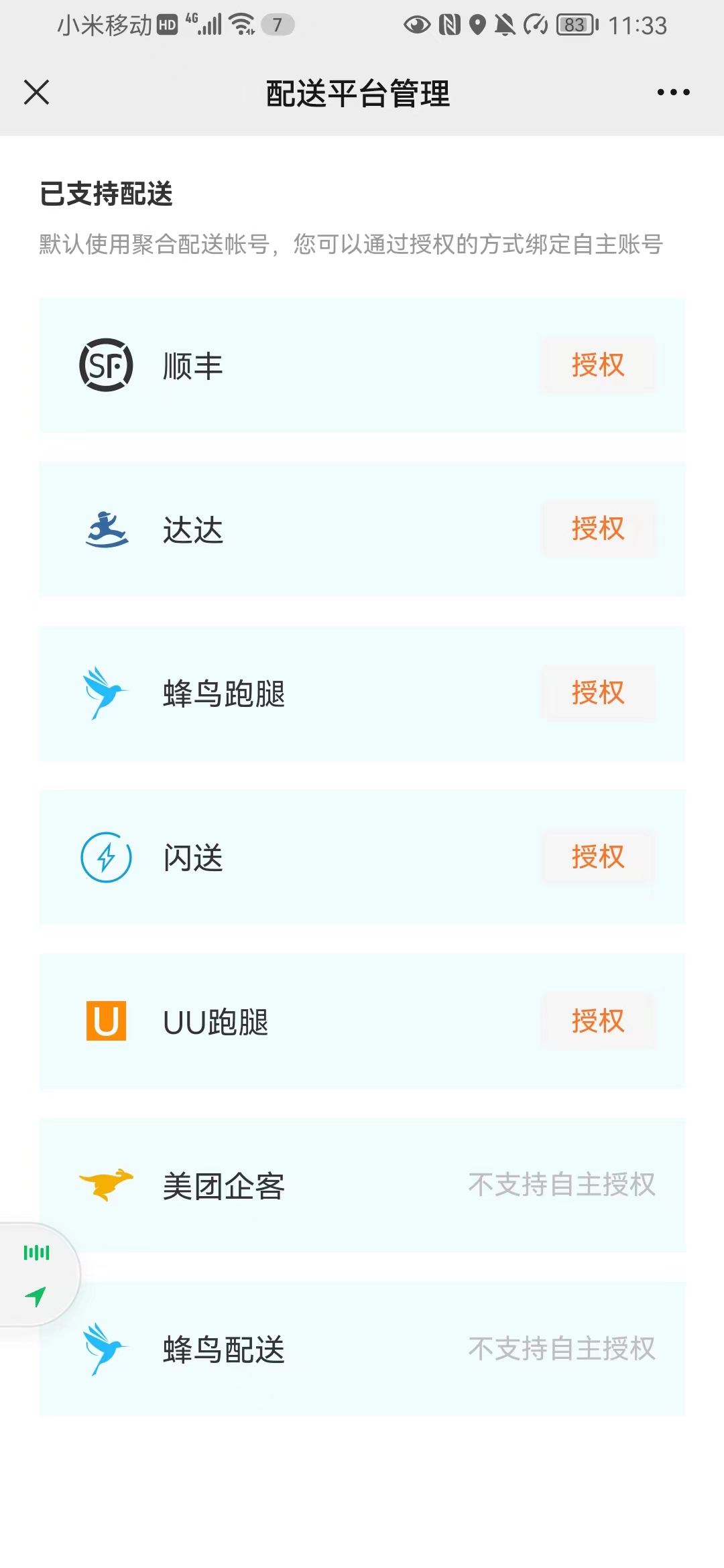
Task: Authorize the 达达 delivery account
Action: tap(598, 529)
